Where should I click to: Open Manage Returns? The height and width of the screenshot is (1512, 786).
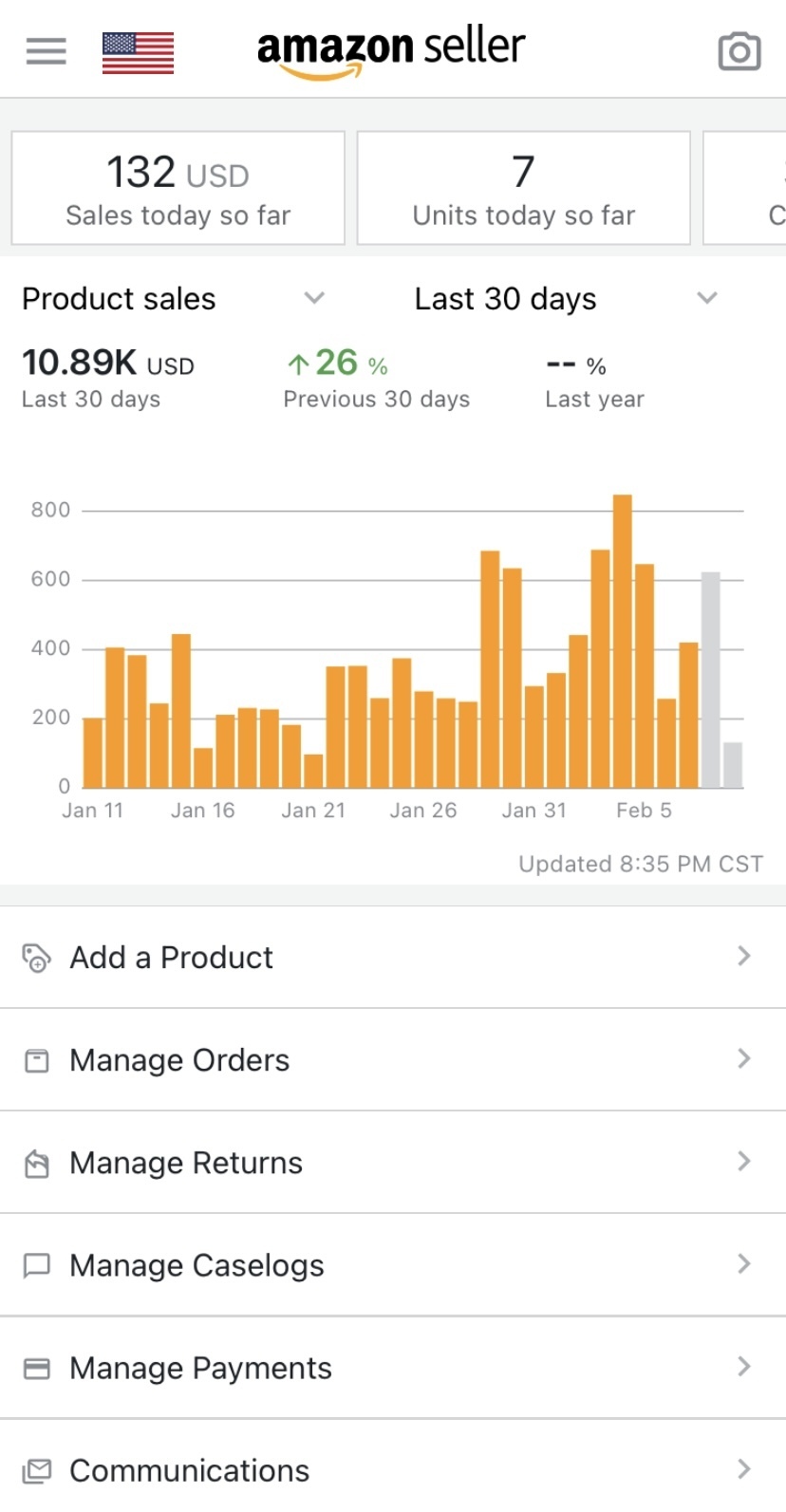(x=392, y=1162)
